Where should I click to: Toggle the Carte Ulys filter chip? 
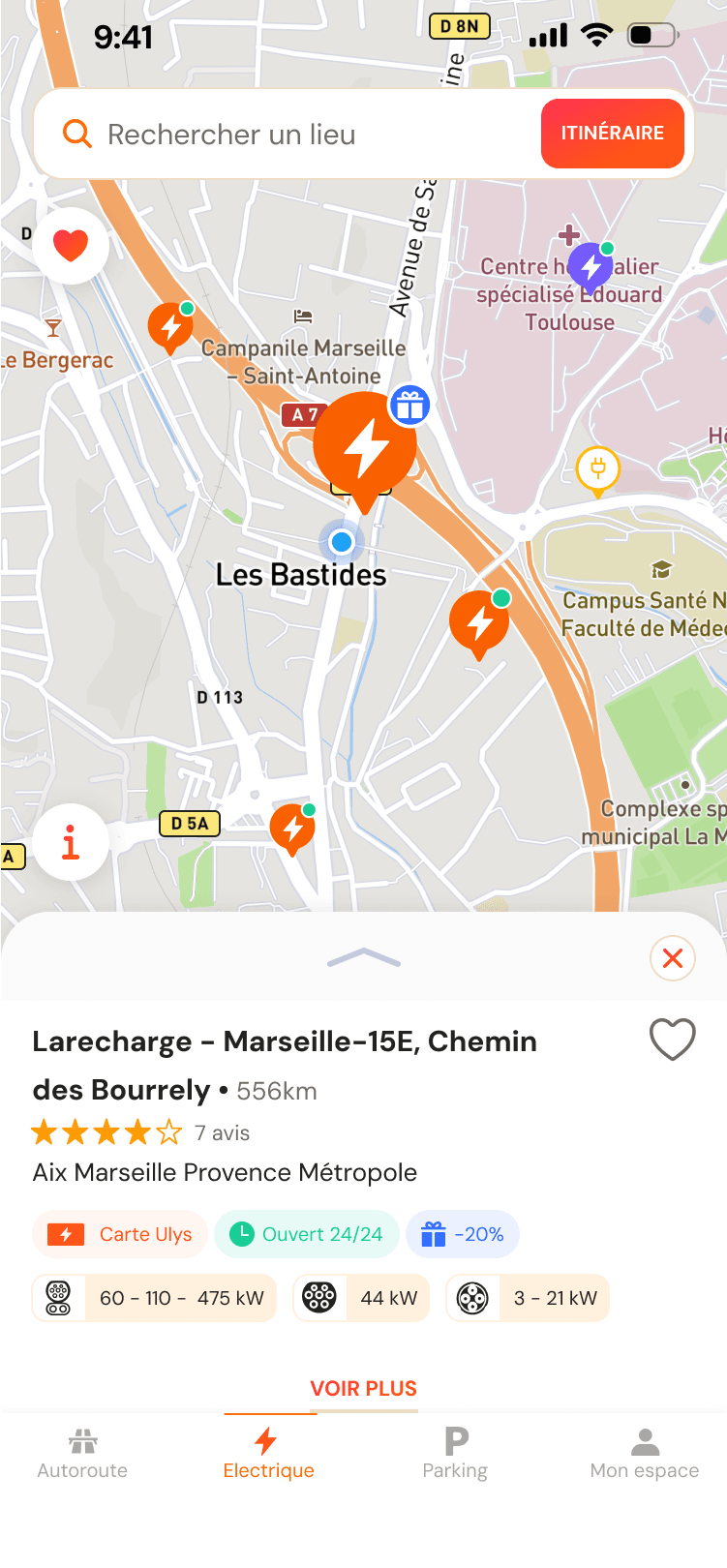[x=120, y=1233]
